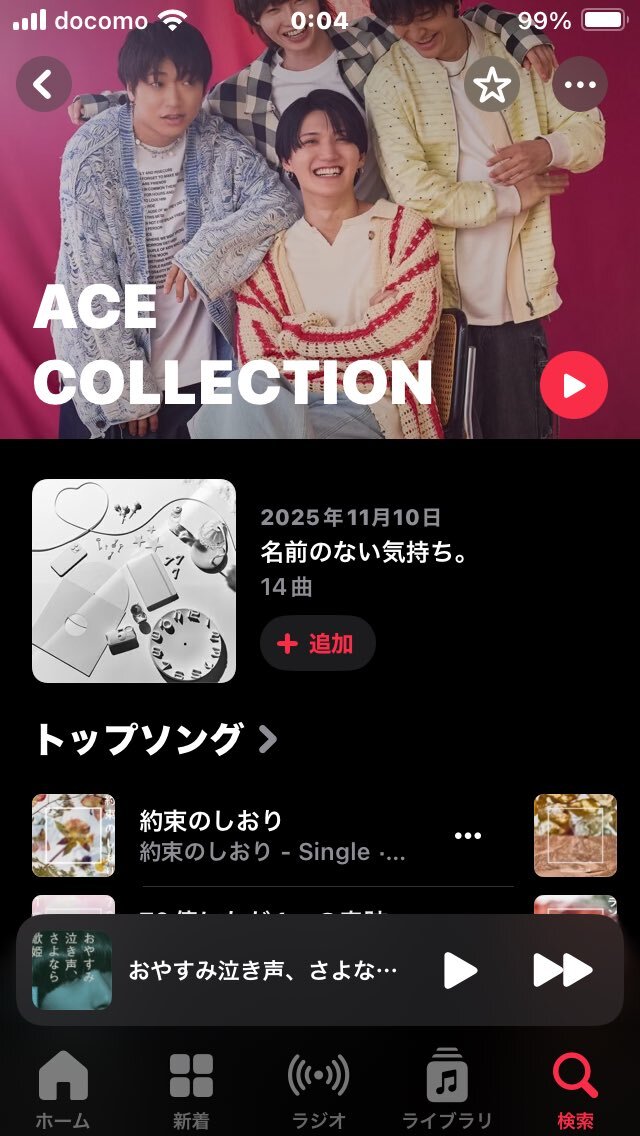Skip to the next track in the mini player
This screenshot has width=640, height=1136.
pos(562,970)
